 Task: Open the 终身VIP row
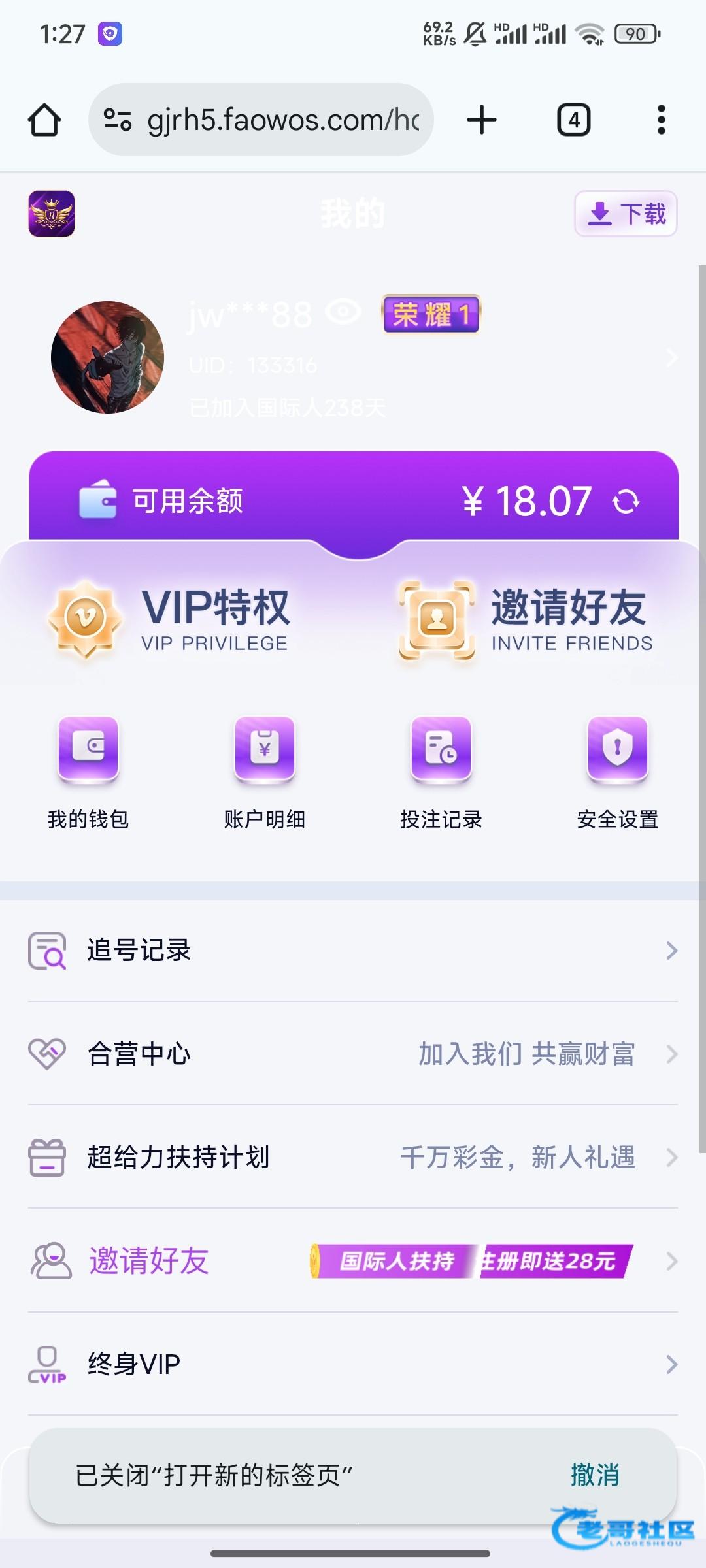[x=353, y=1364]
